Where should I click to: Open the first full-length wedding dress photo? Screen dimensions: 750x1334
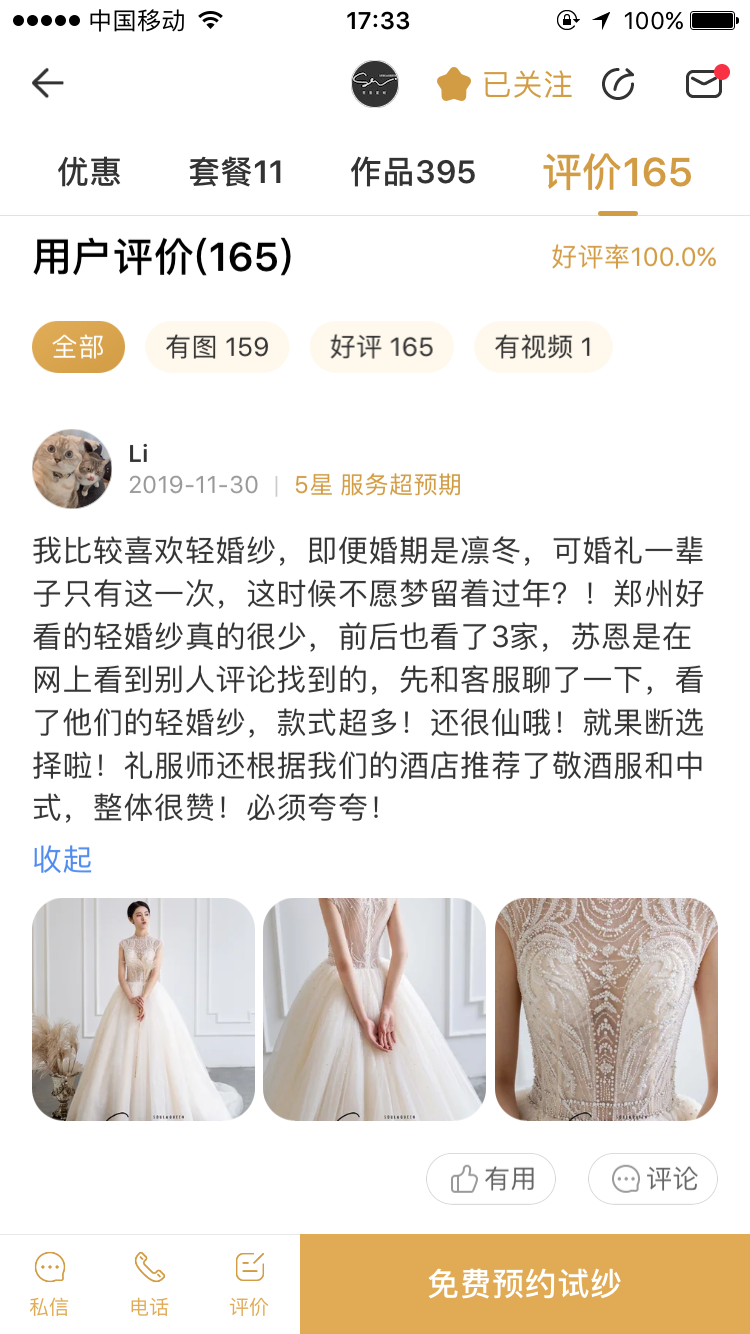click(143, 1009)
